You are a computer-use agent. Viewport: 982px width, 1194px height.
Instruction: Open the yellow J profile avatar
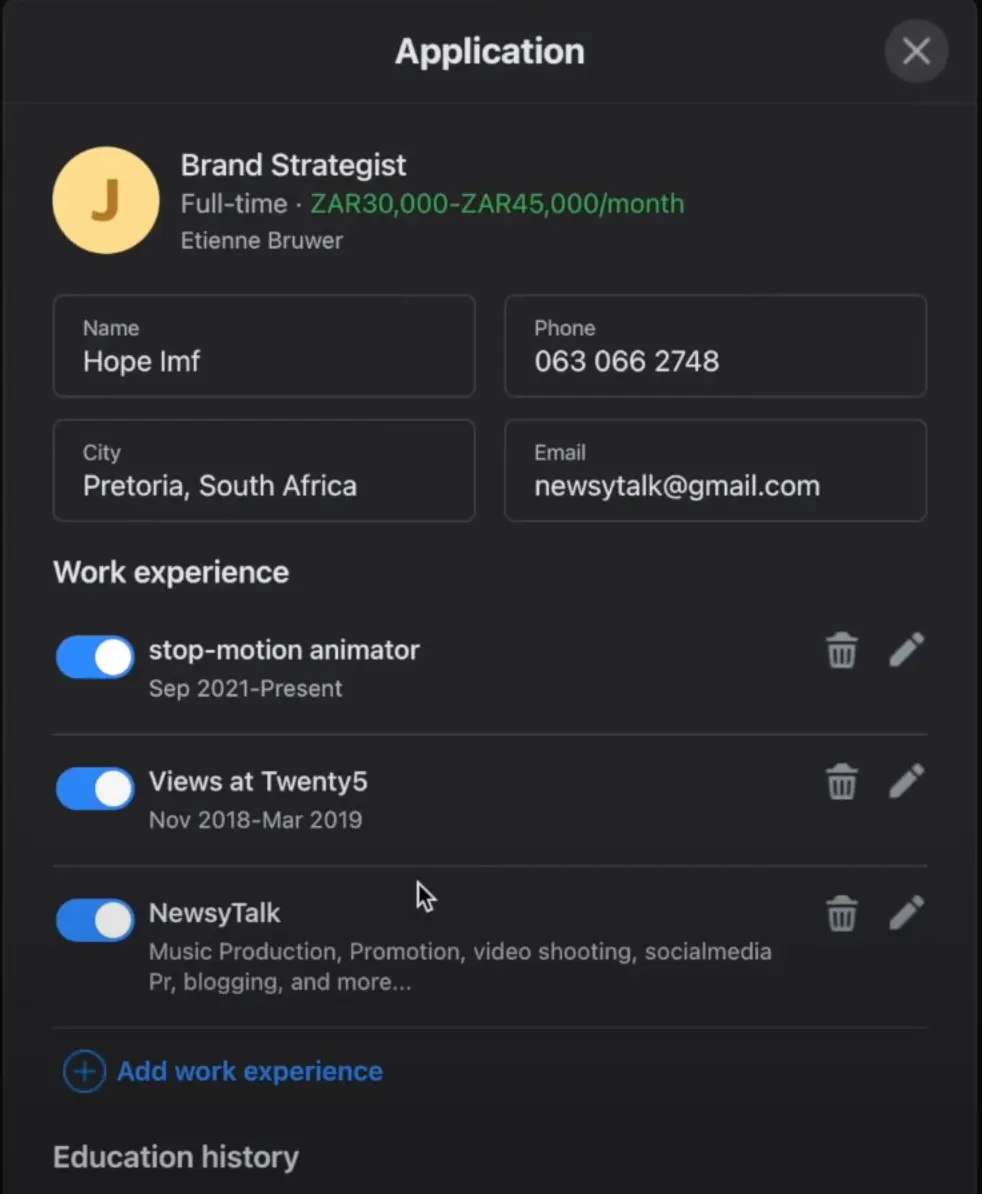(105, 199)
